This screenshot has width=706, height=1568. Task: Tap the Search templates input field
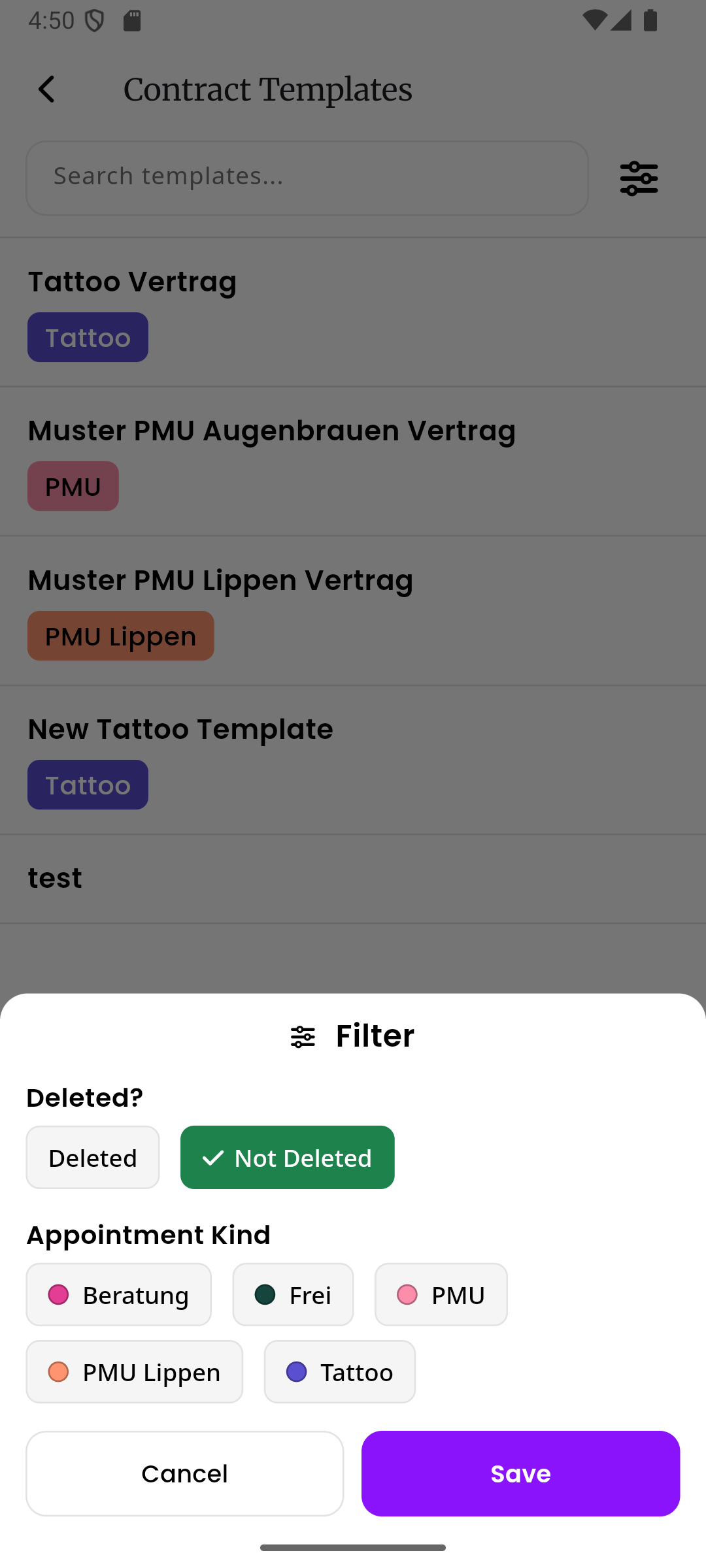coord(307,177)
